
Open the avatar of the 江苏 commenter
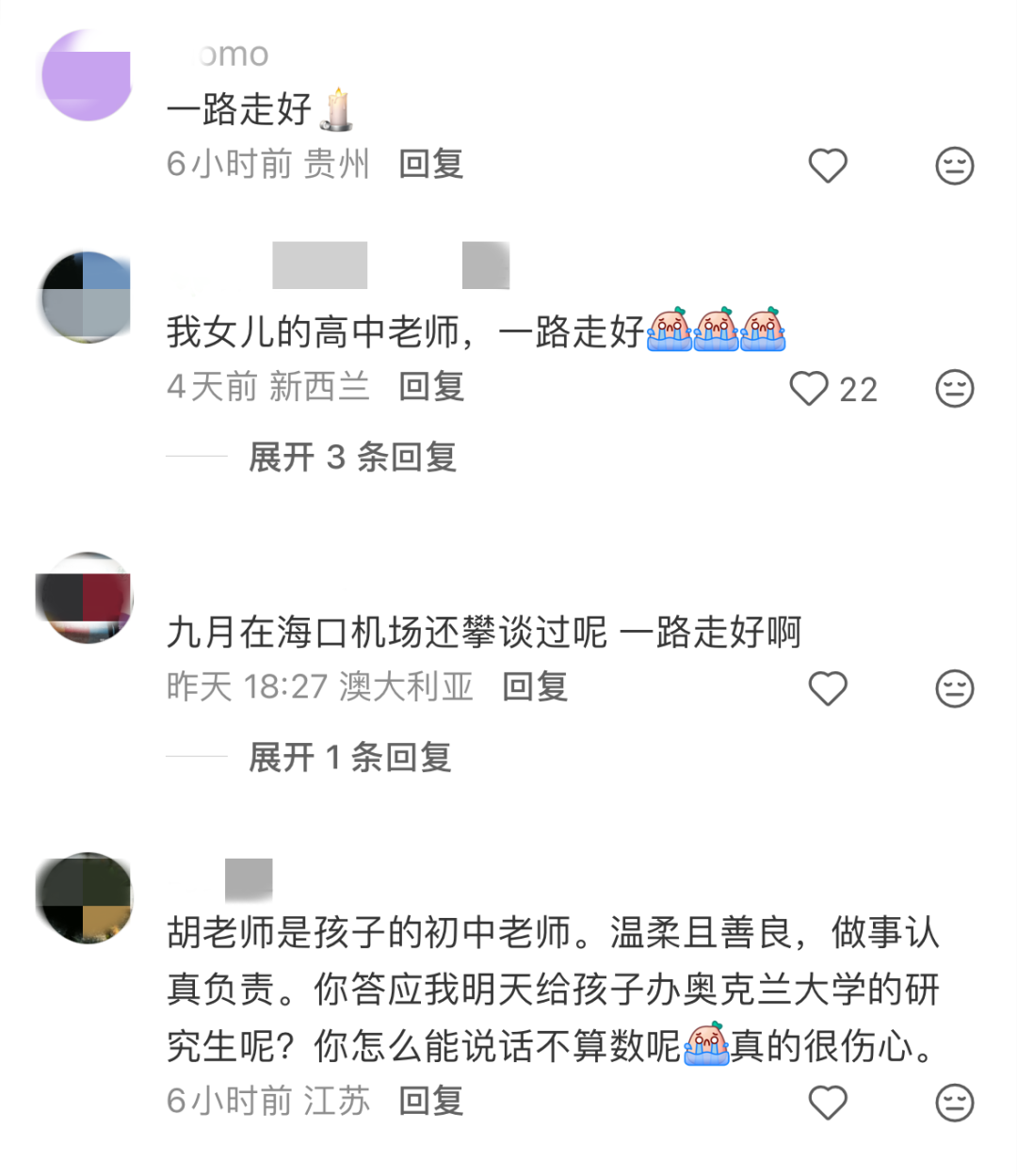85,897
